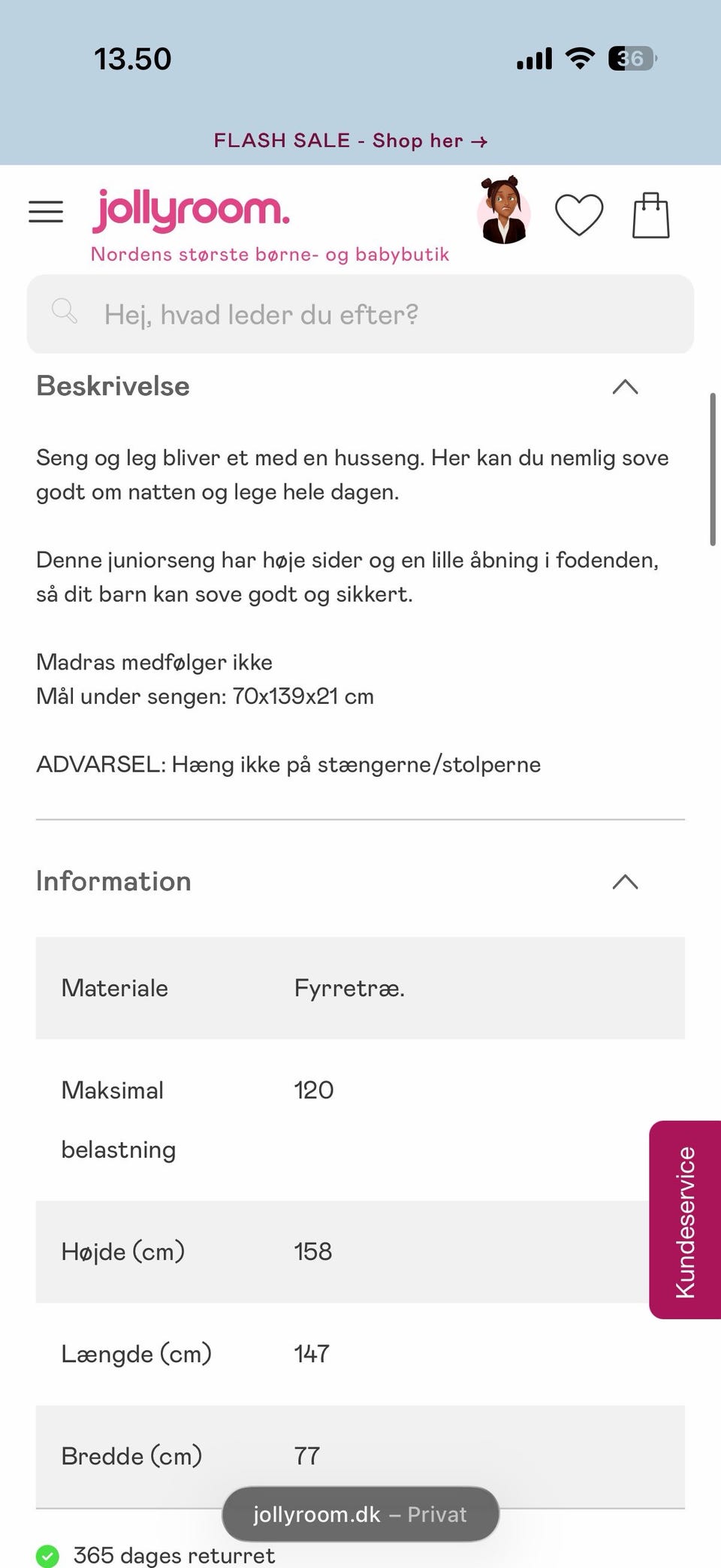The height and width of the screenshot is (1568, 721).
Task: Tap the jollyroom.dk Privat tab bar
Action: click(359, 1514)
